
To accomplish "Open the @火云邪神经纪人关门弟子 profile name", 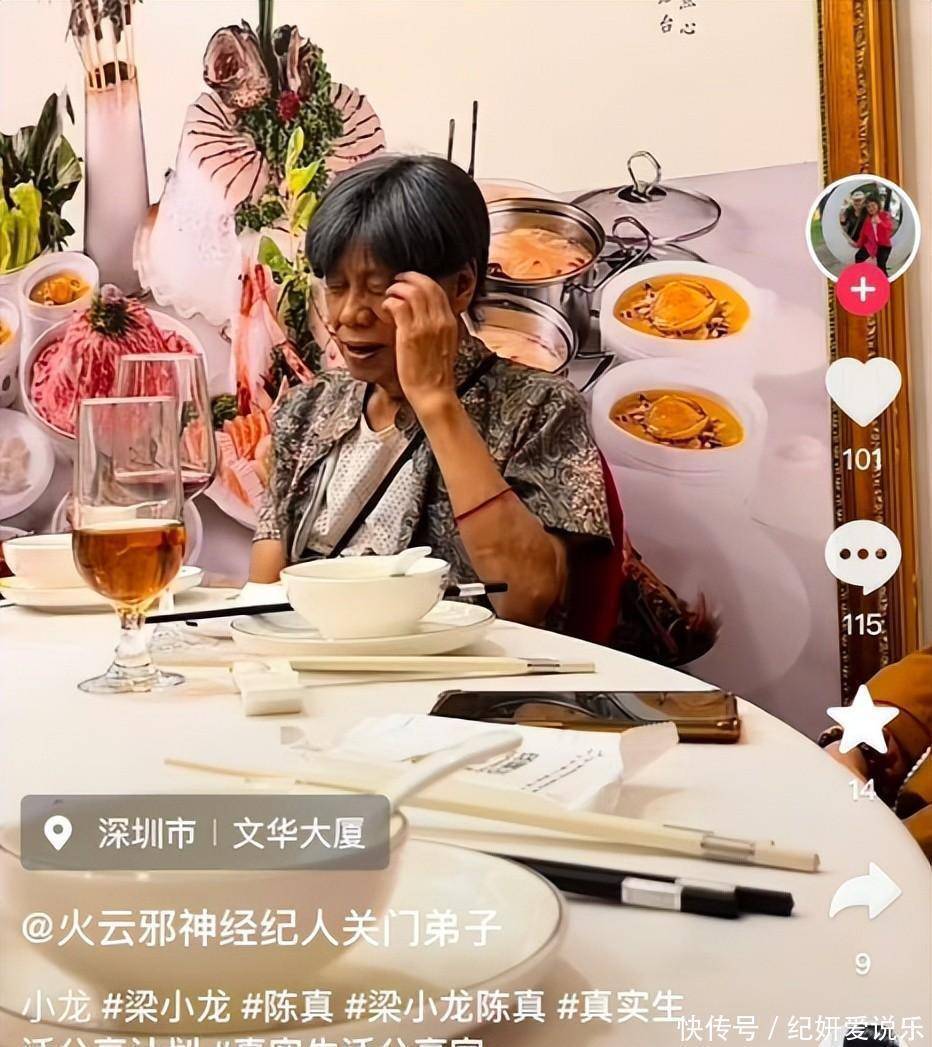I will [261, 928].
